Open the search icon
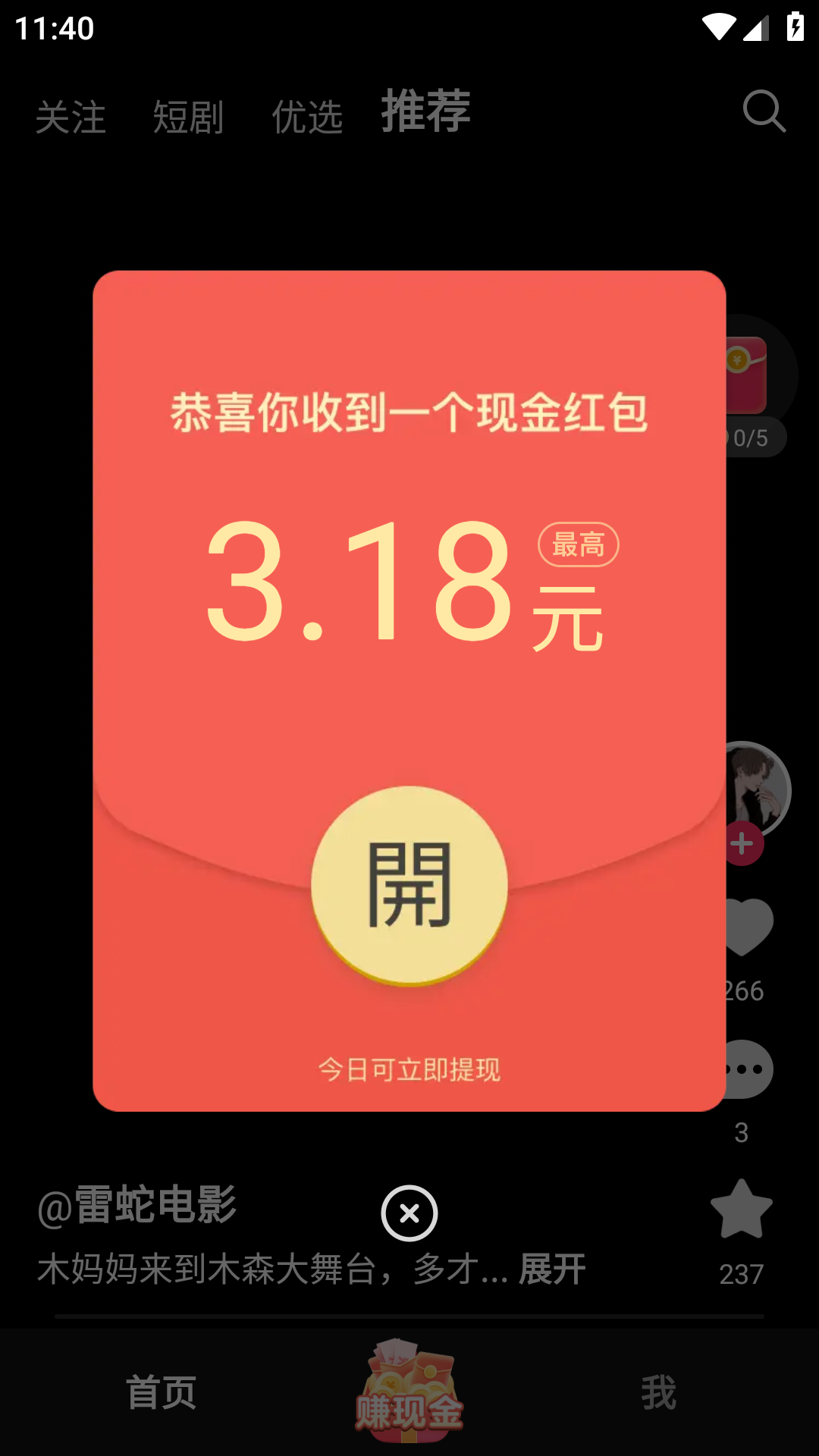819x1456 pixels. (764, 111)
